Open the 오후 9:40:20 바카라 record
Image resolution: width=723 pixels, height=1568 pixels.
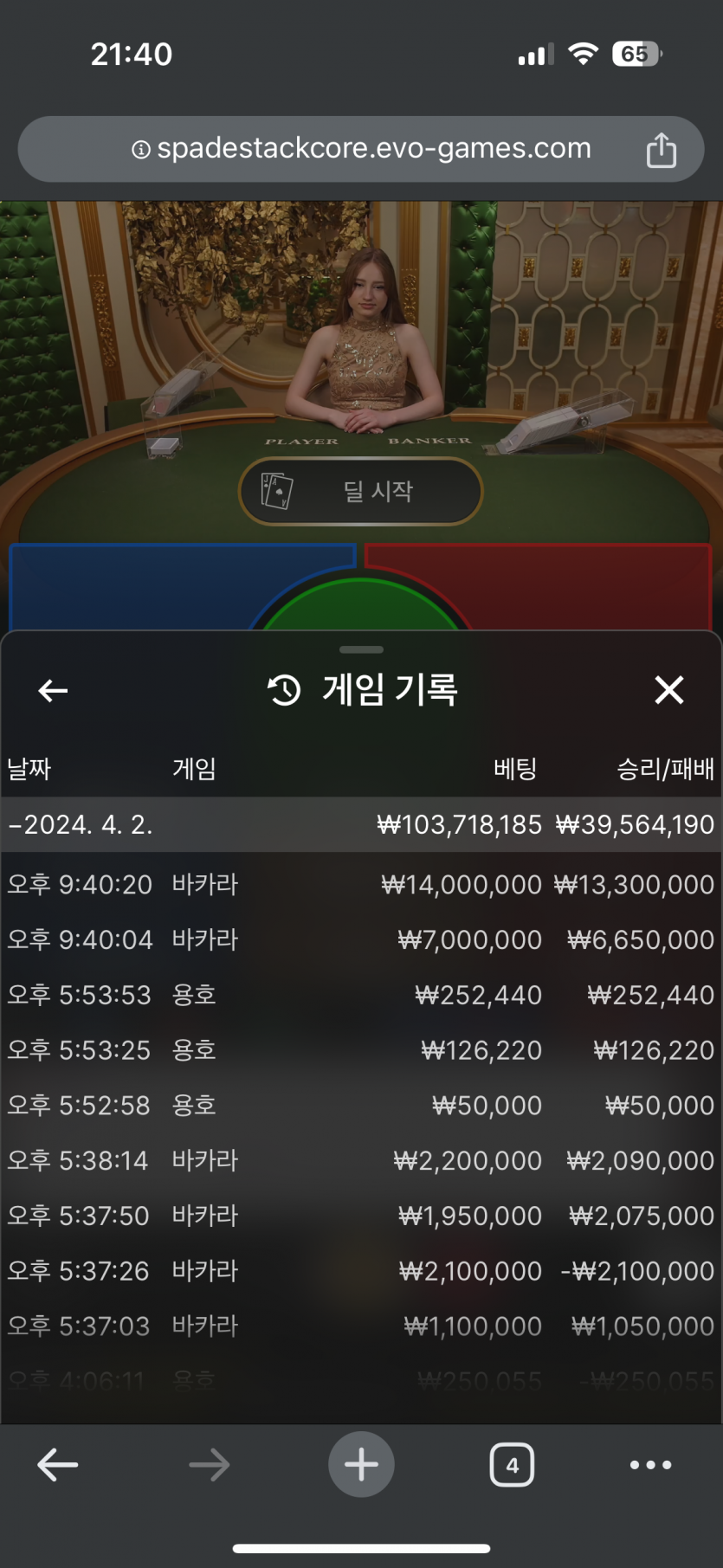(361, 884)
